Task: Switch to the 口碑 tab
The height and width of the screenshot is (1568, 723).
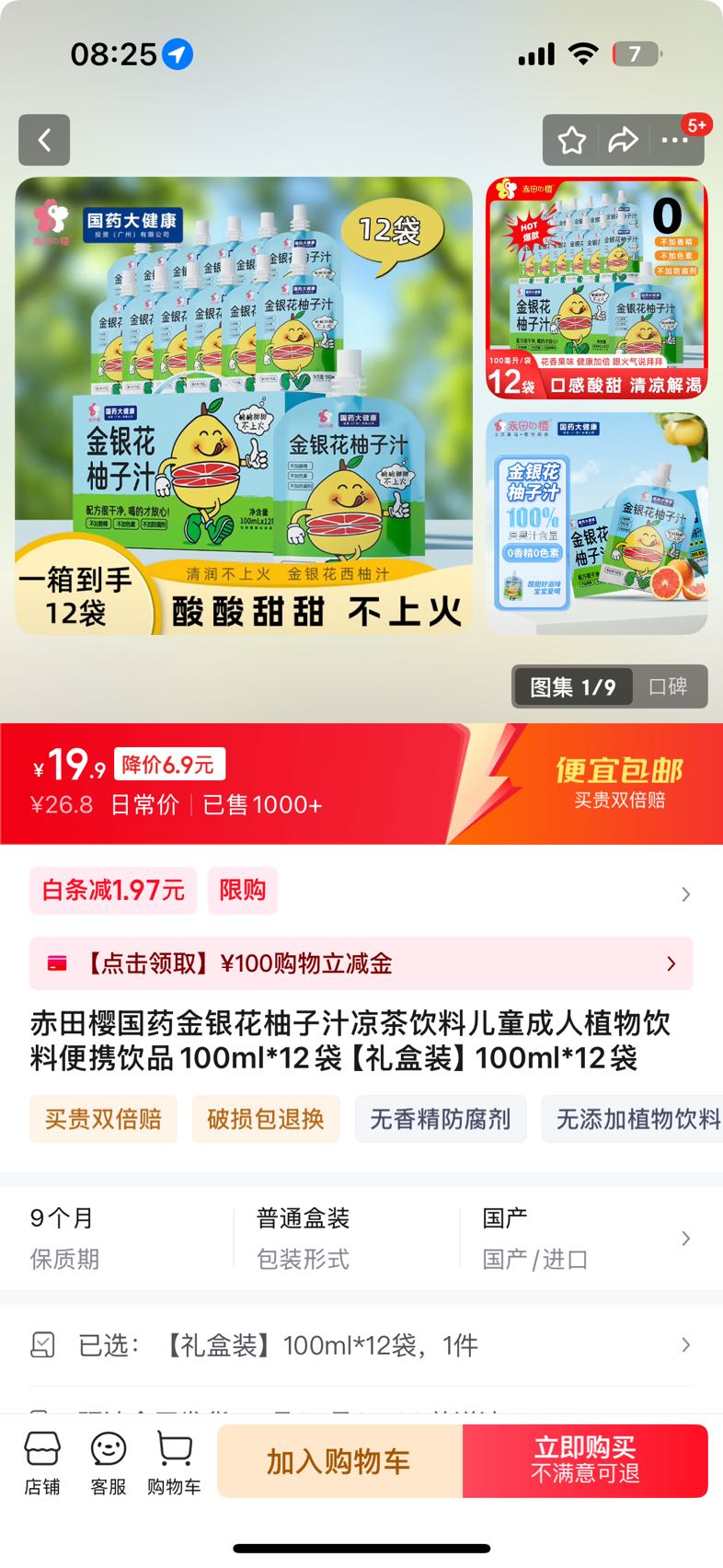Action: click(669, 686)
